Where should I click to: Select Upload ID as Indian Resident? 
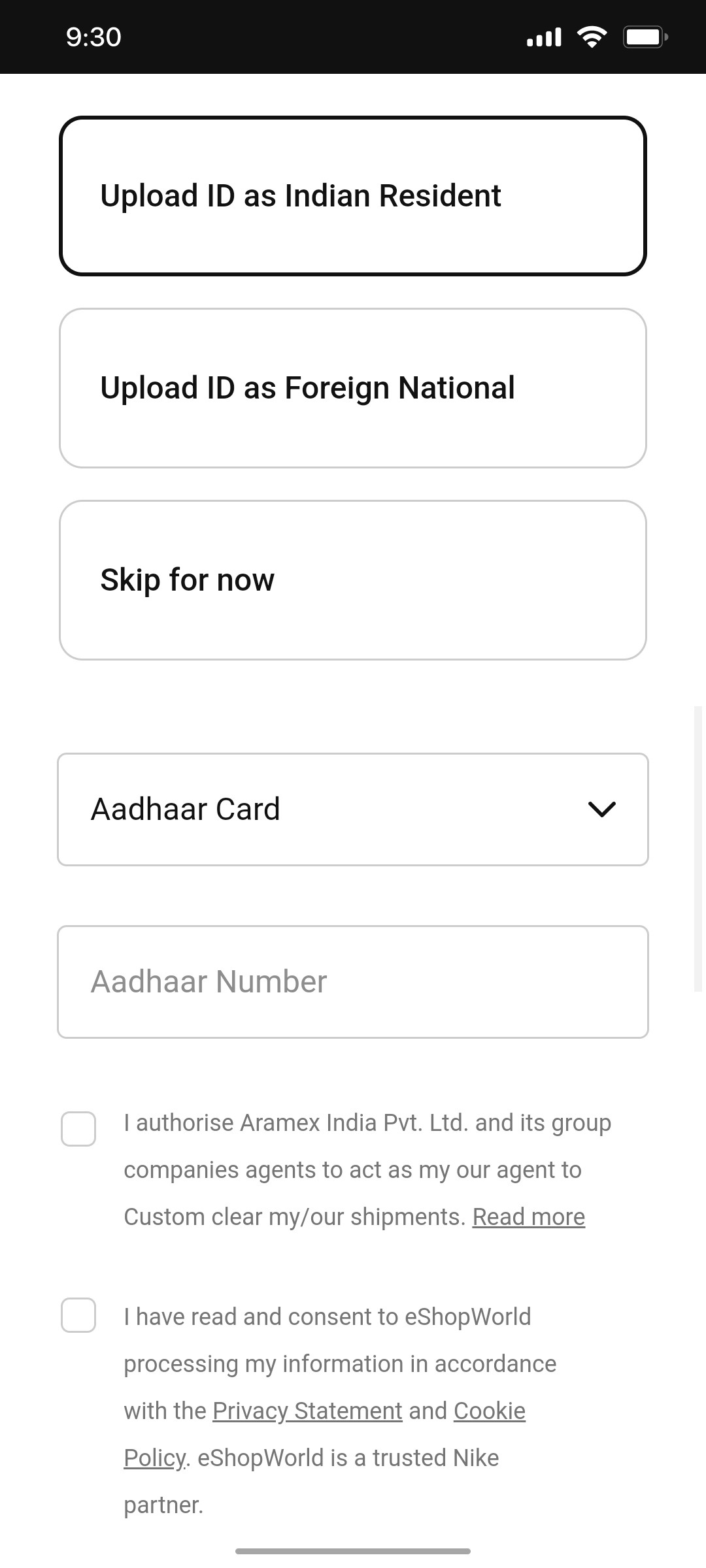point(353,195)
